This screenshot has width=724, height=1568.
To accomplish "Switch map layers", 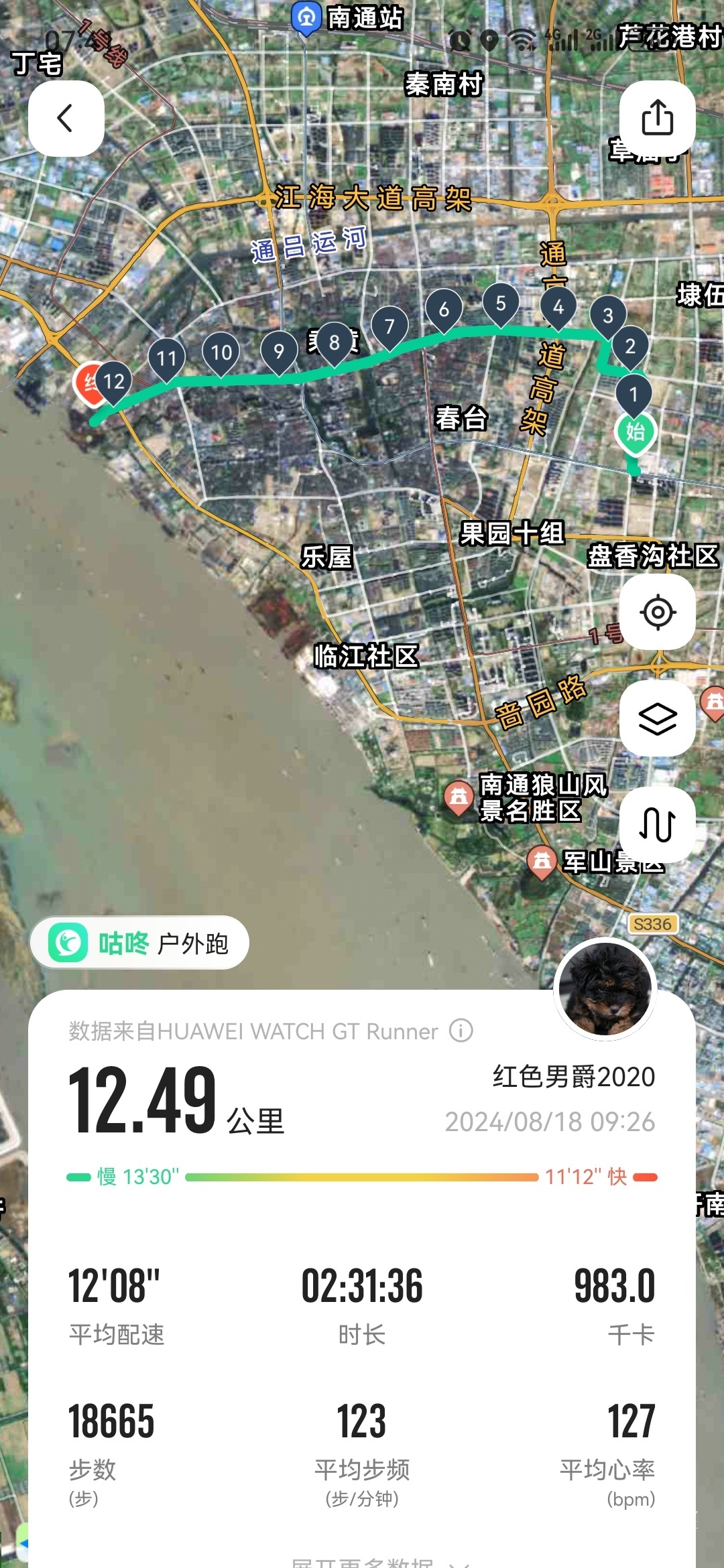I will pyautogui.click(x=657, y=718).
